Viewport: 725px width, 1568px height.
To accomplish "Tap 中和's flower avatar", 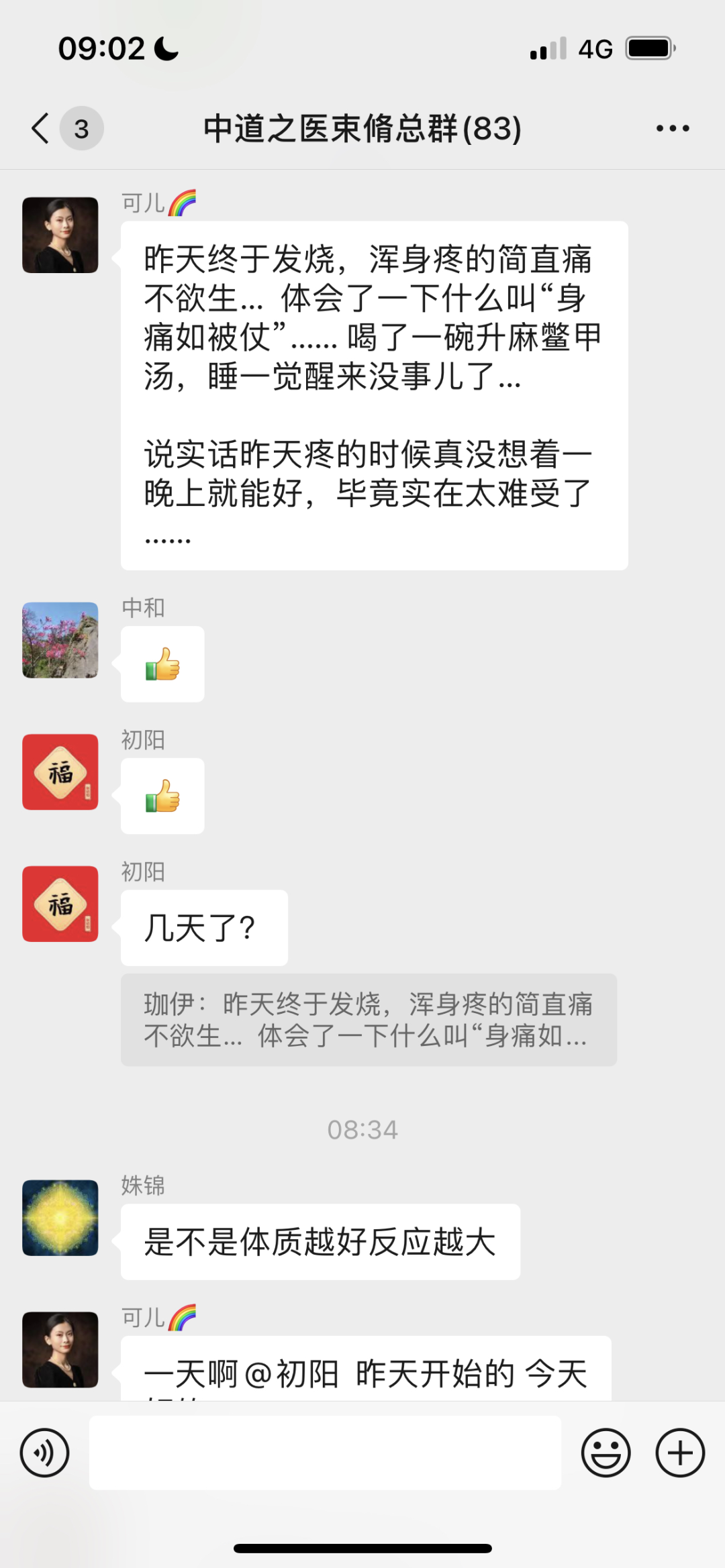I will pyautogui.click(x=59, y=641).
